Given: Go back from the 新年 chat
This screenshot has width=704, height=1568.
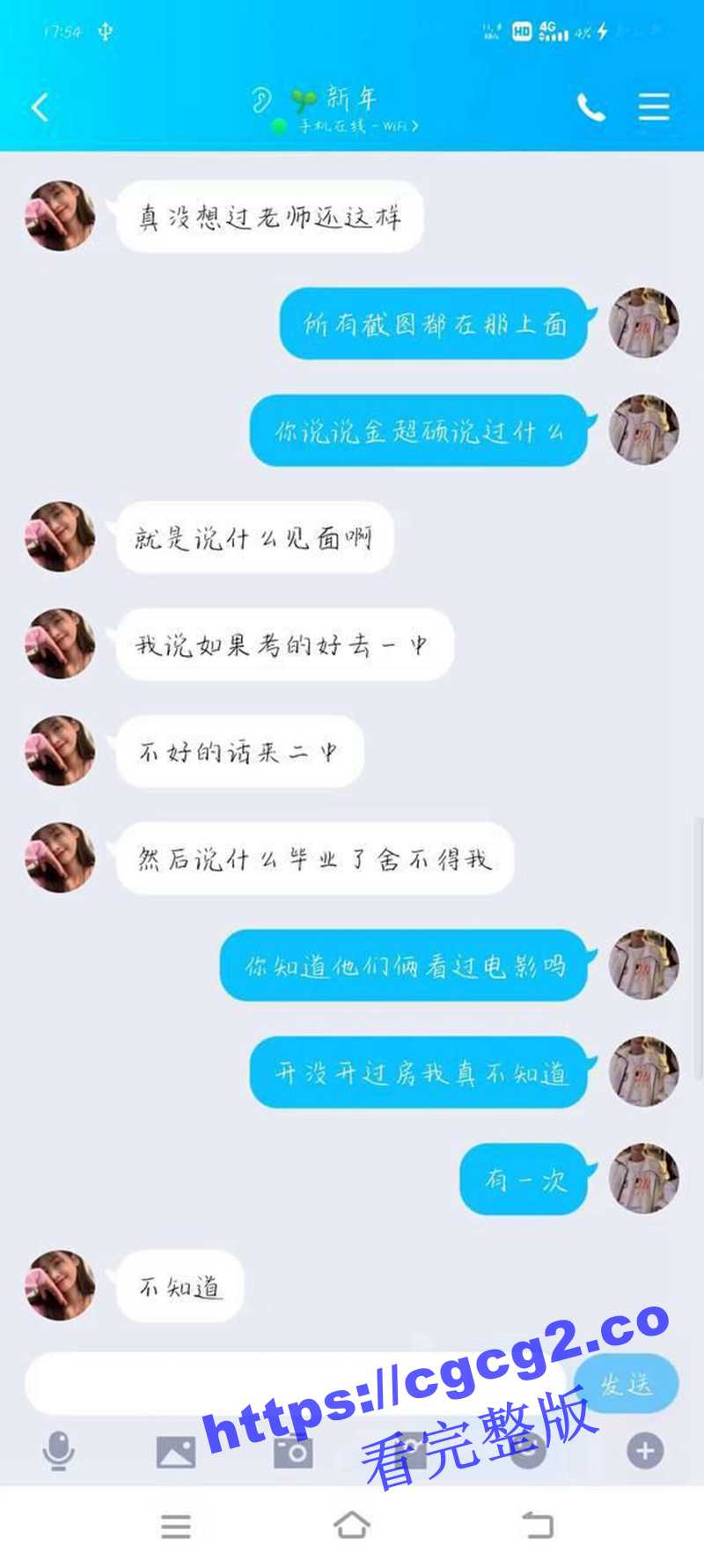Looking at the screenshot, I should tap(40, 107).
